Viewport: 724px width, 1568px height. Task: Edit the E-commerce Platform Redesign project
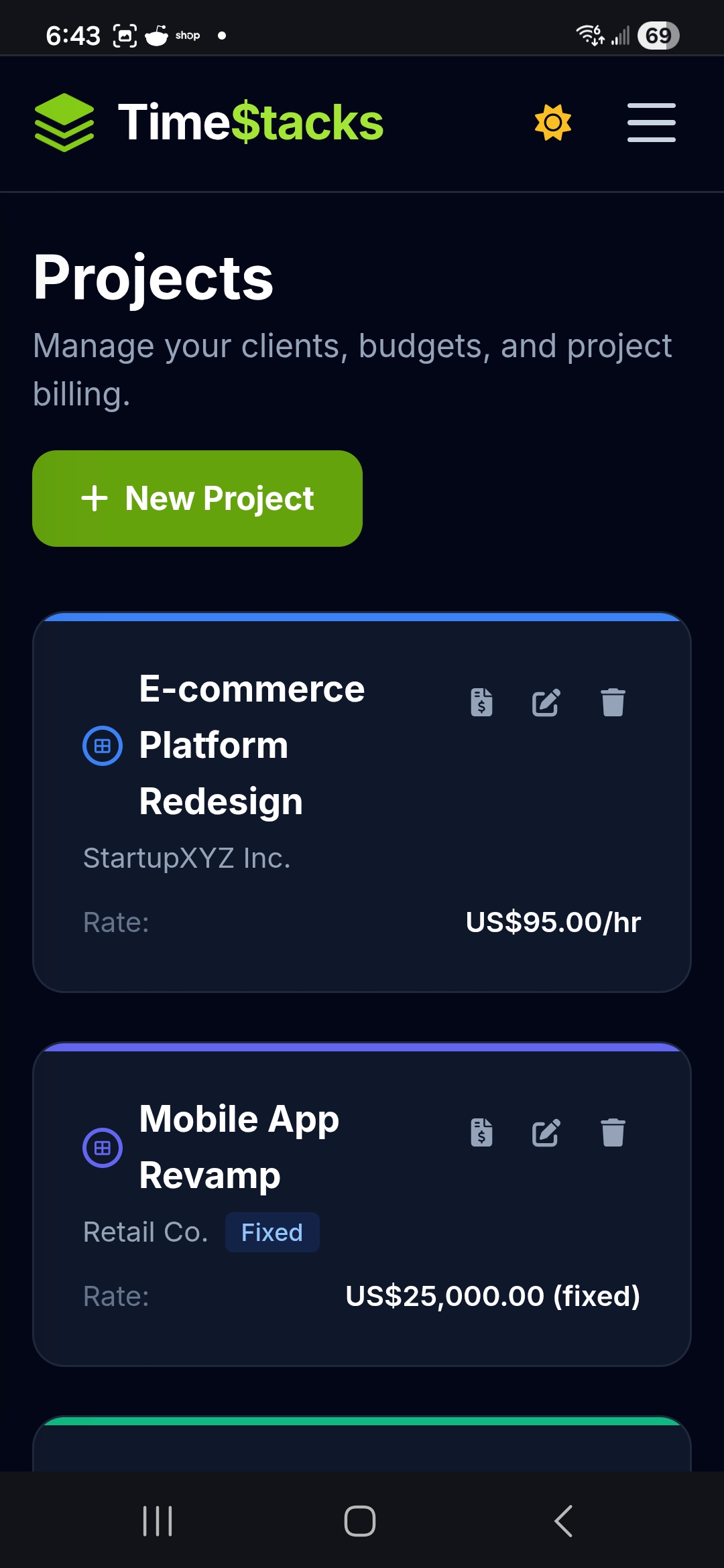click(546, 702)
